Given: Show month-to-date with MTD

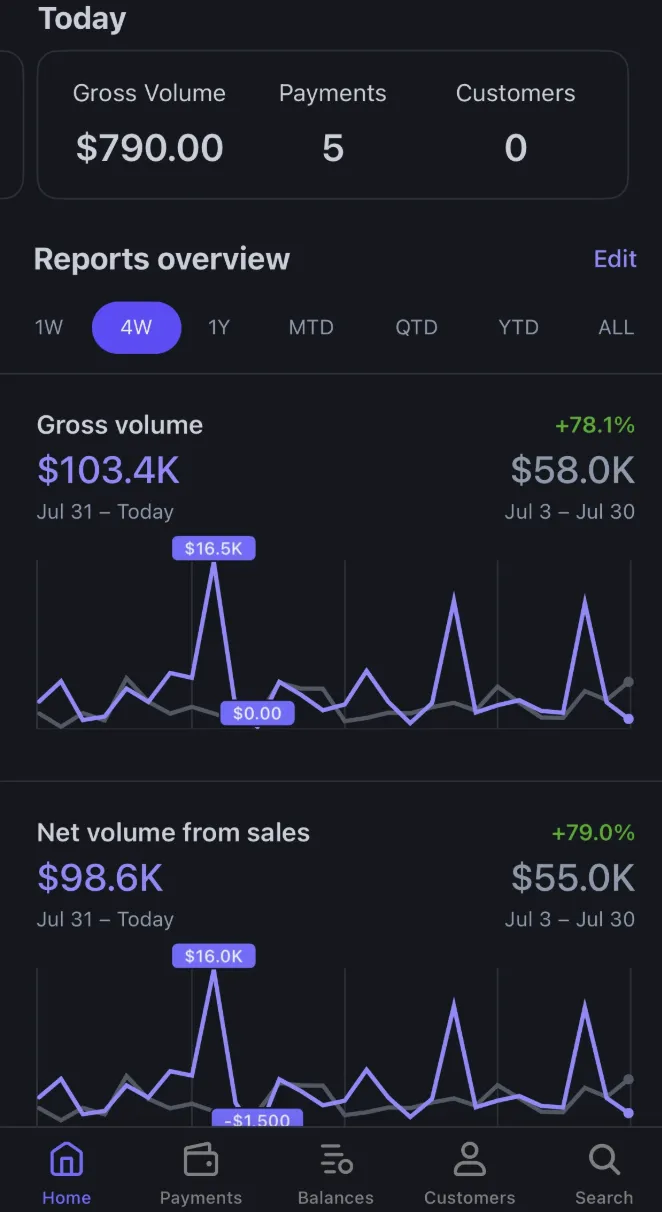Looking at the screenshot, I should pos(311,328).
